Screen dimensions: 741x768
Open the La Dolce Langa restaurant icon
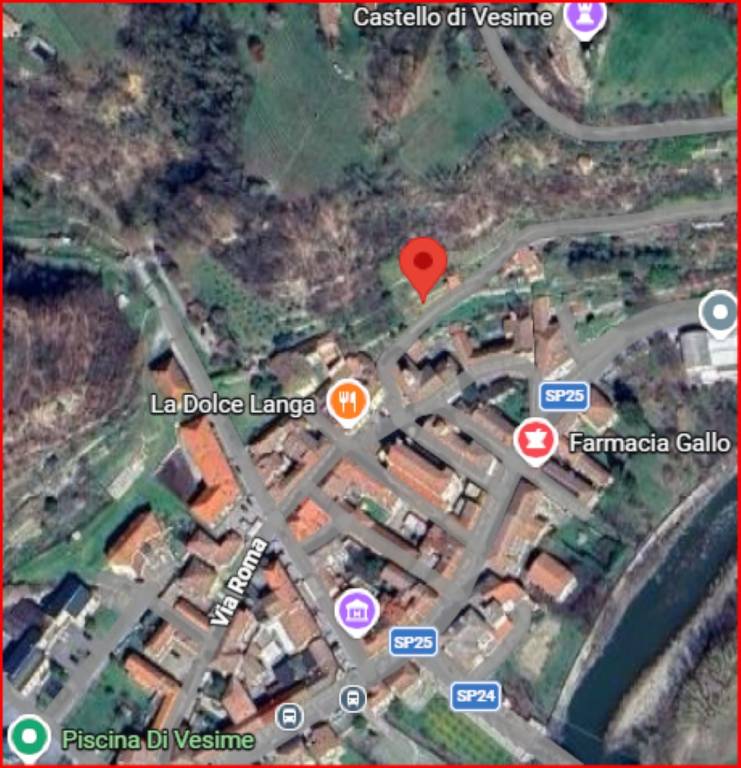[x=348, y=400]
